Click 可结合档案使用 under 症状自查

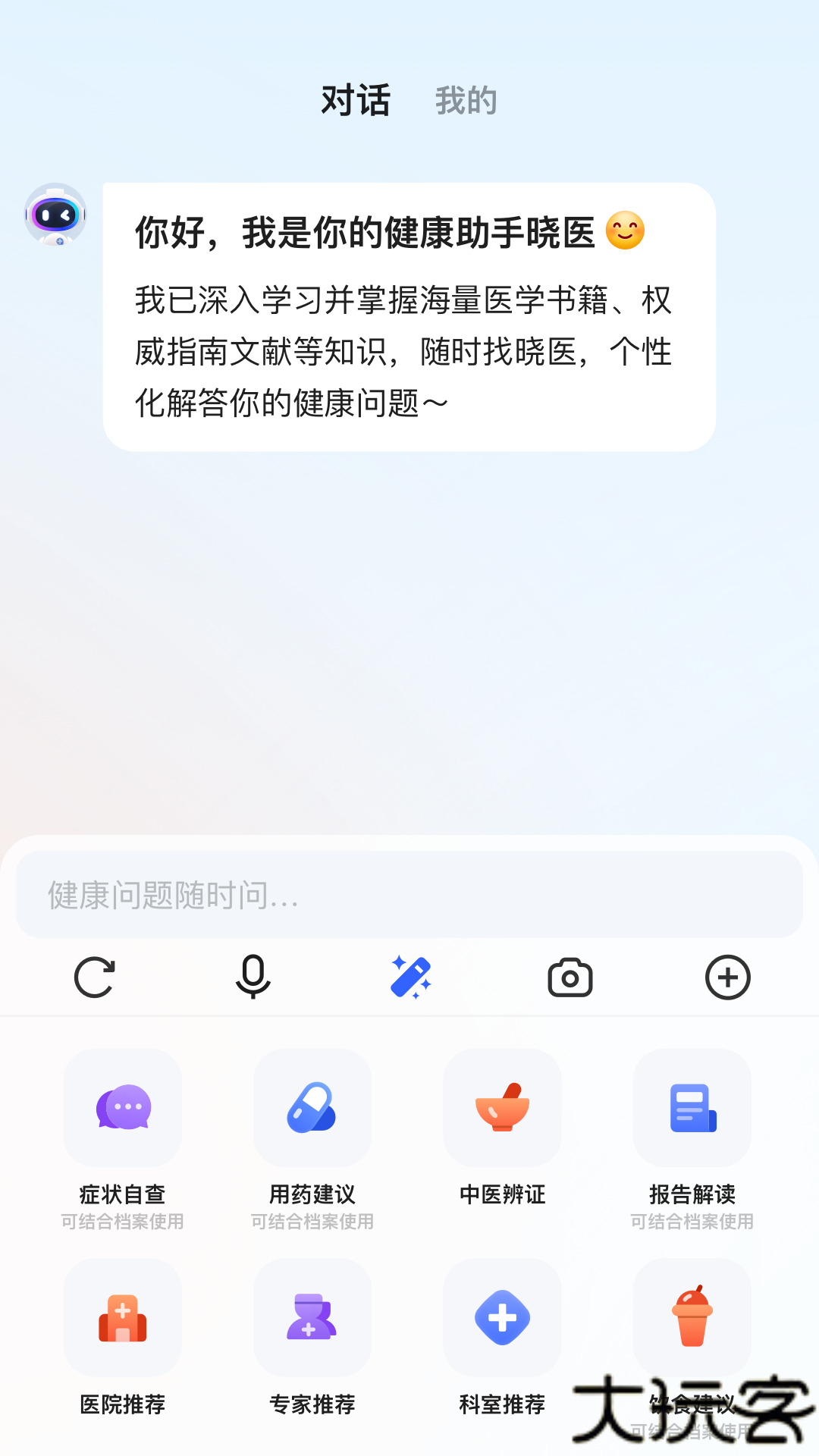[x=123, y=1221]
